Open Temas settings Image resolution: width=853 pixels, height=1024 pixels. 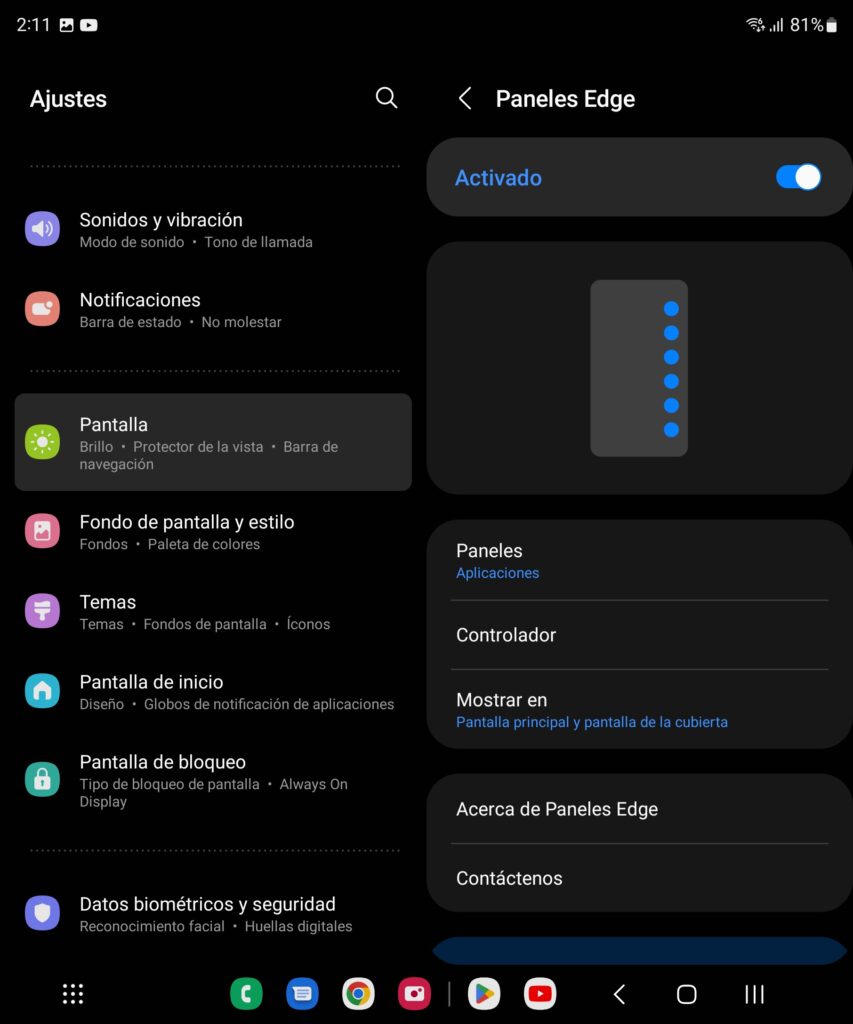coord(213,611)
